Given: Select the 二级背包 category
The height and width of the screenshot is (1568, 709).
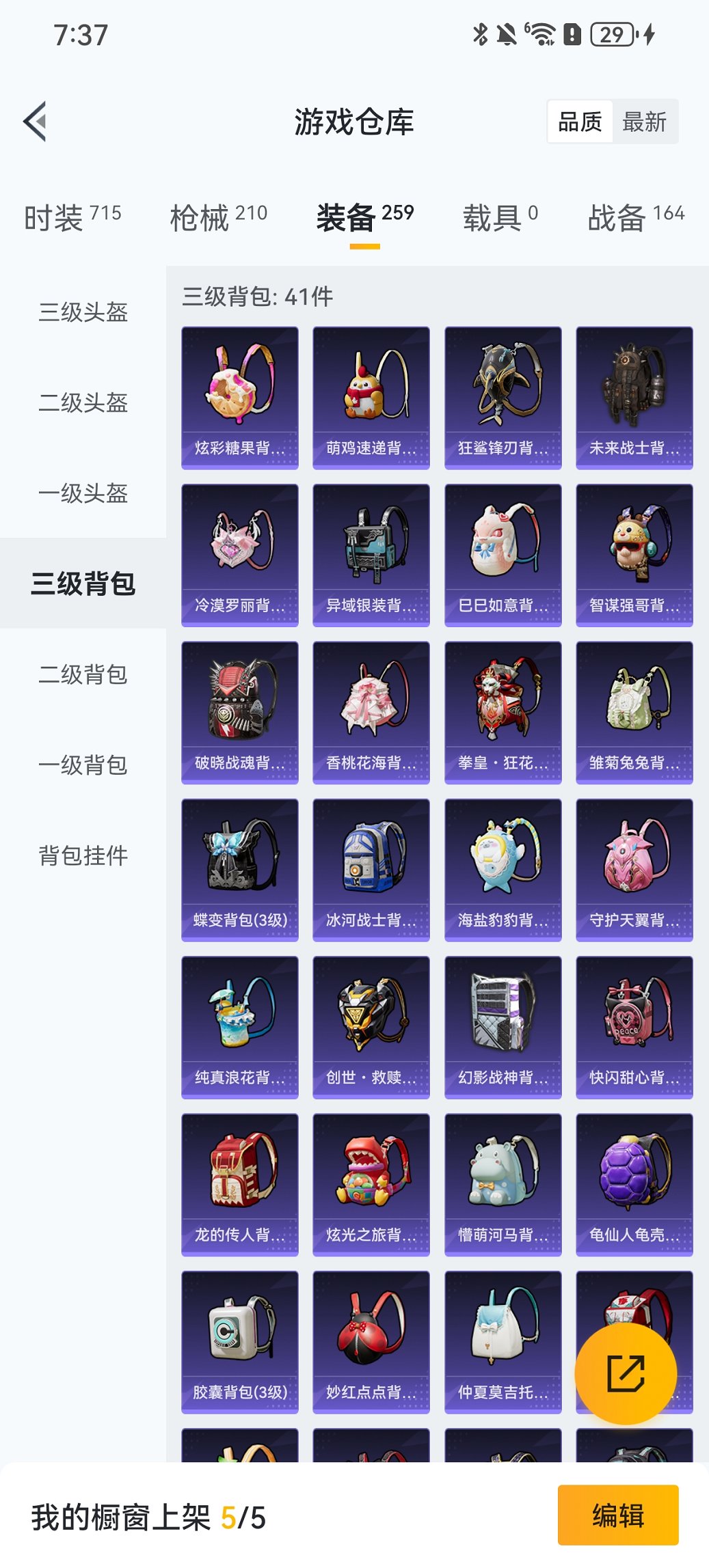Looking at the screenshot, I should click(x=82, y=675).
